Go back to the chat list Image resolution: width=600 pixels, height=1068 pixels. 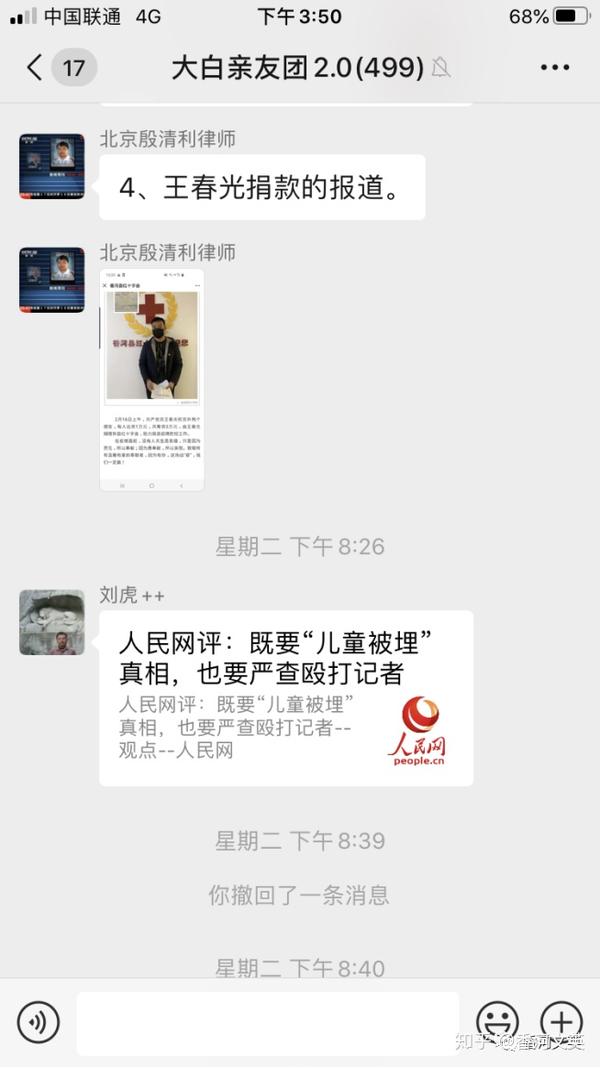35,68
